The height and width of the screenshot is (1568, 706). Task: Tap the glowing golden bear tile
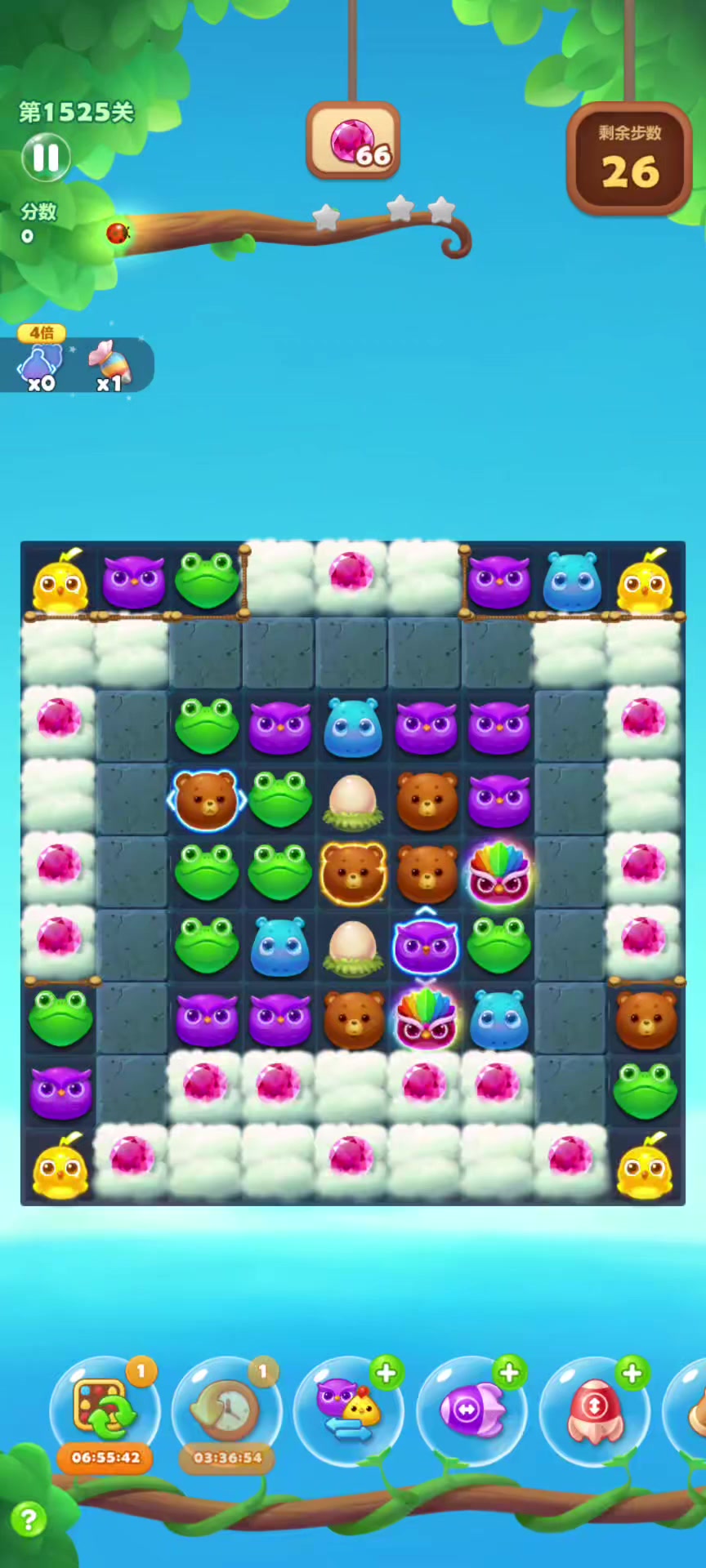tap(353, 873)
